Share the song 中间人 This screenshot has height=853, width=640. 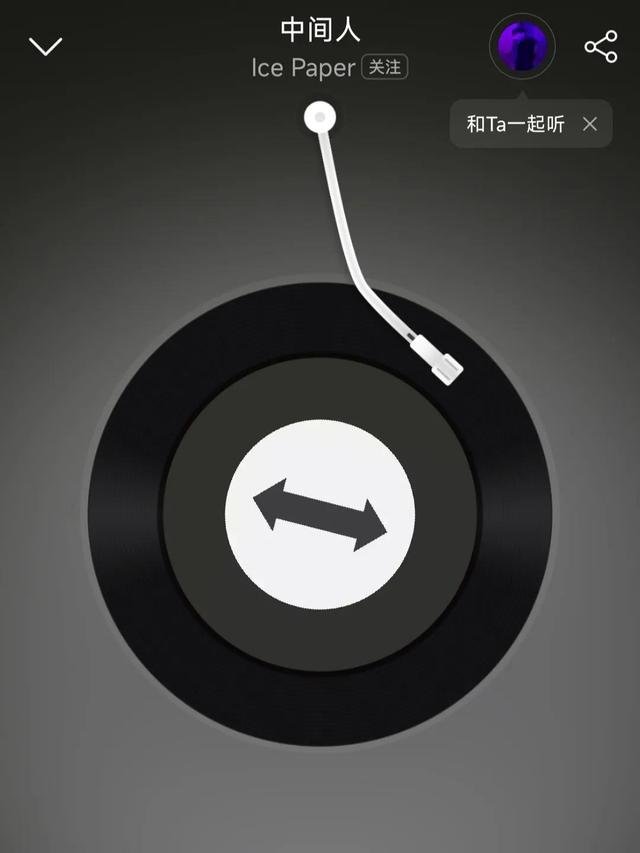click(x=600, y=46)
